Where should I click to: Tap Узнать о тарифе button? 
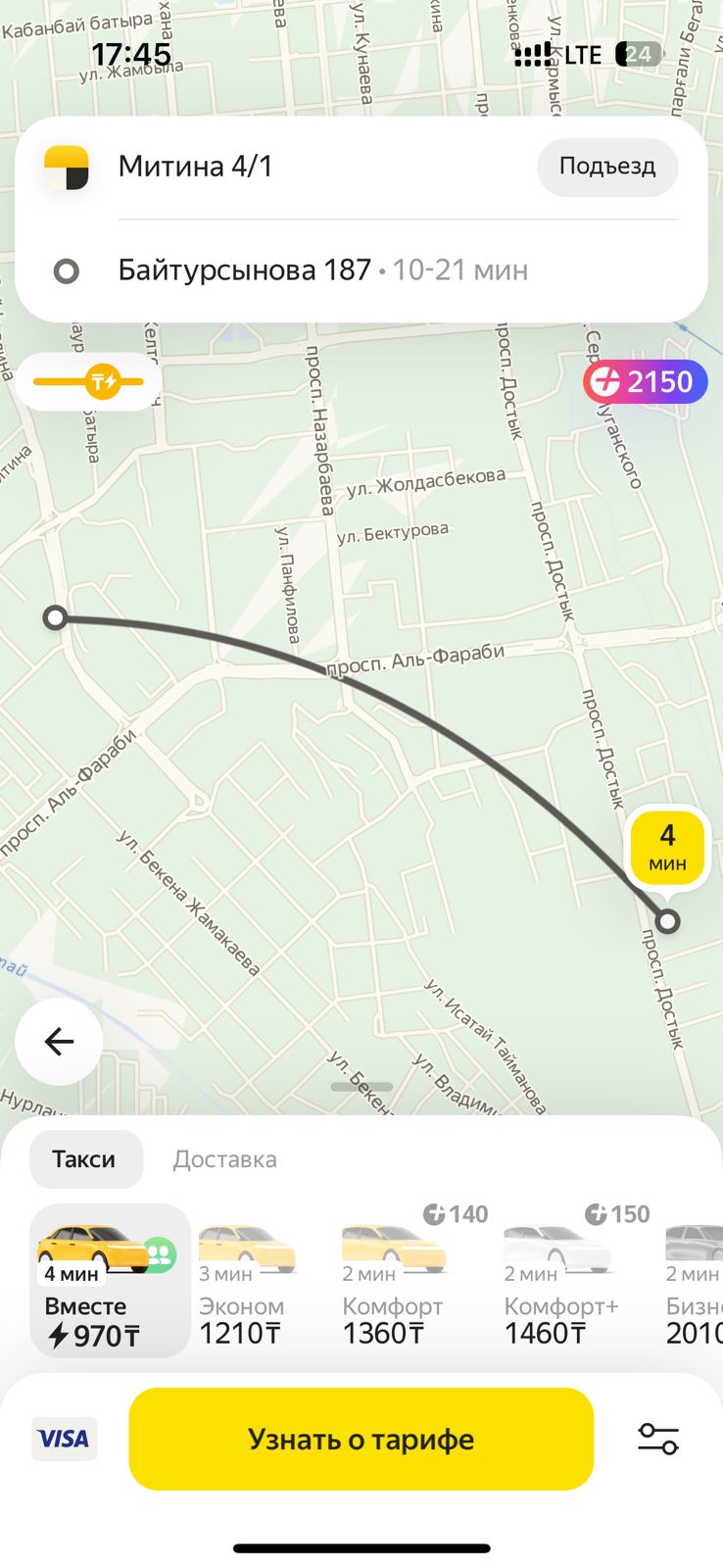click(361, 1439)
